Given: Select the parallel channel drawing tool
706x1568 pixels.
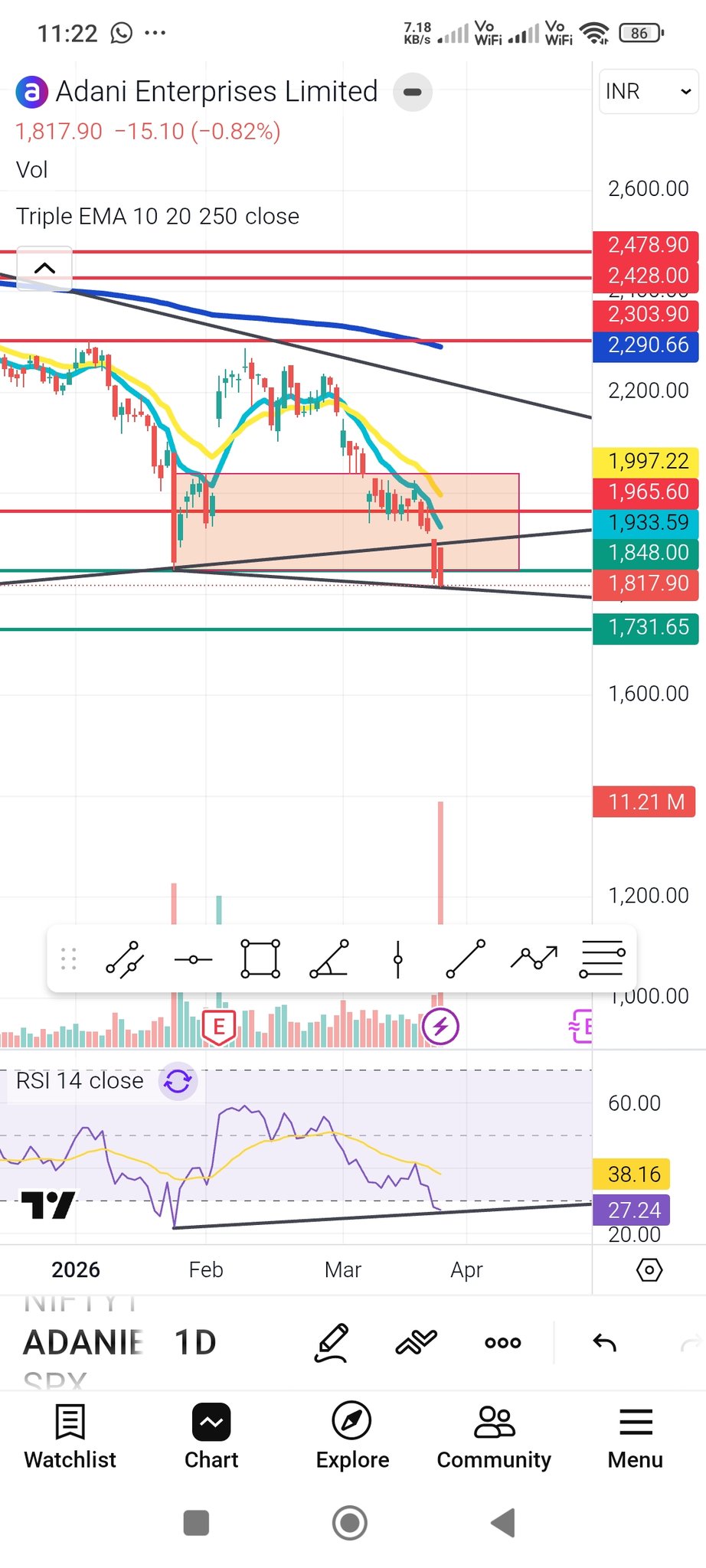Looking at the screenshot, I should point(126,959).
